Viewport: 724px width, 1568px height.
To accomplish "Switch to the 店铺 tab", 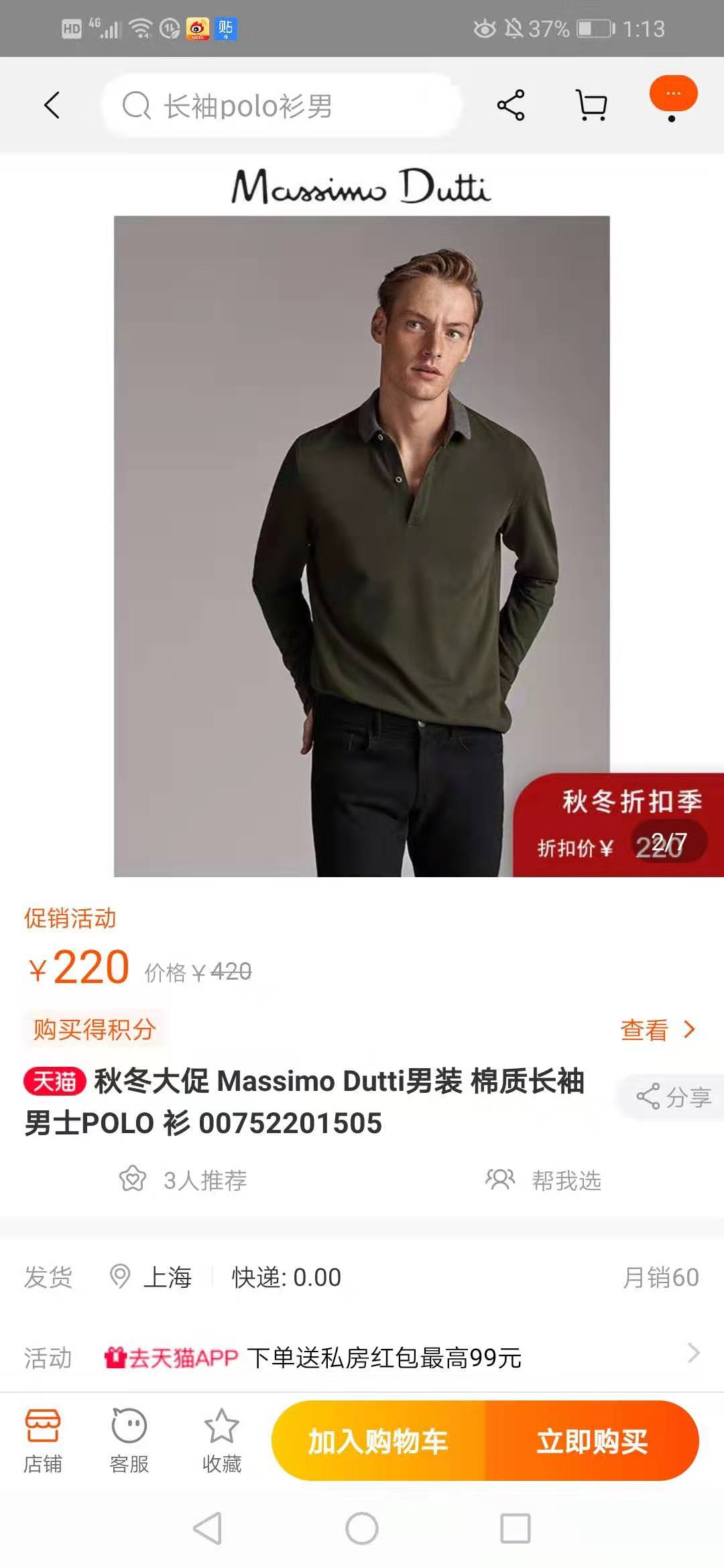I will 43,1437.
